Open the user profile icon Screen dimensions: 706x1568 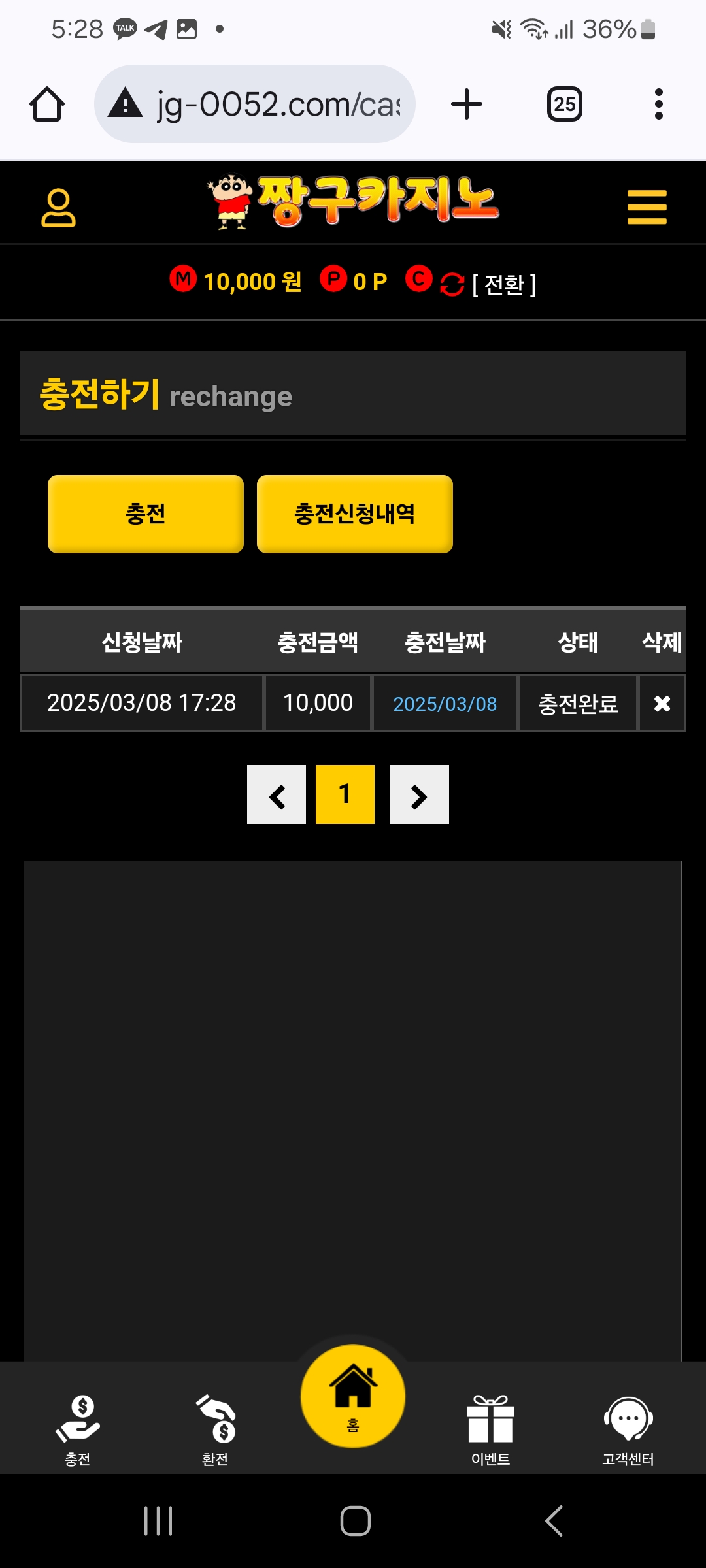[x=58, y=208]
